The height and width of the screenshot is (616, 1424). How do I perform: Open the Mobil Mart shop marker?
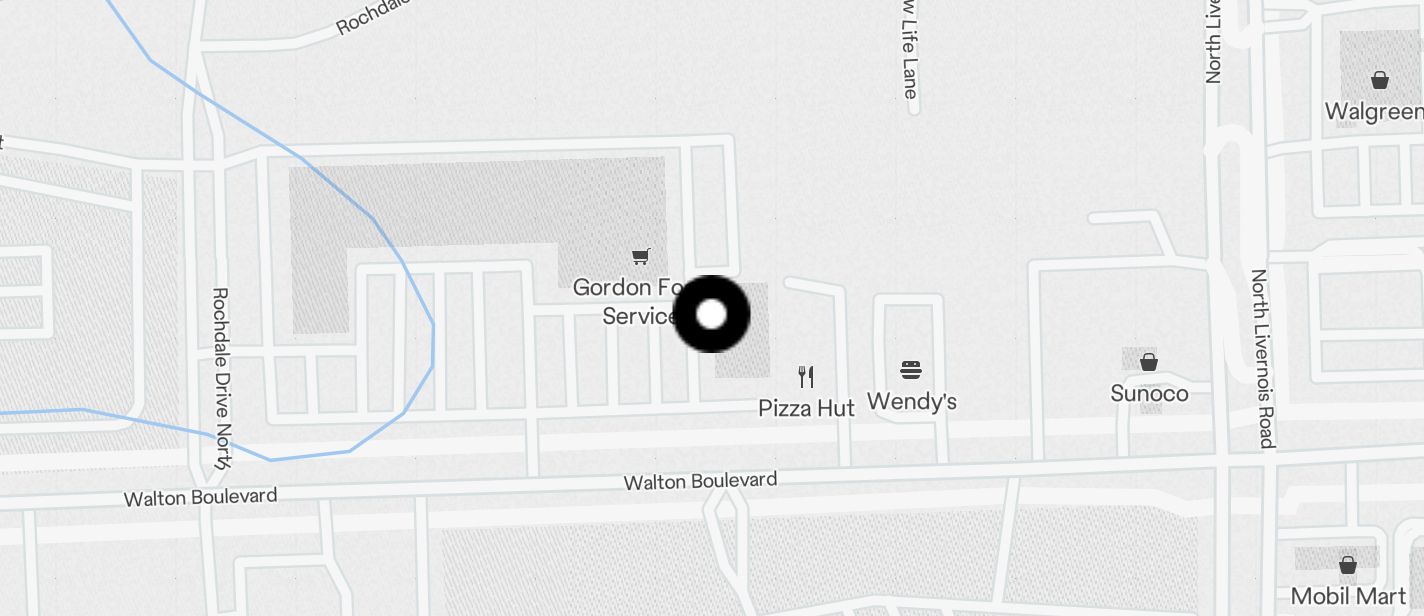(x=1347, y=565)
